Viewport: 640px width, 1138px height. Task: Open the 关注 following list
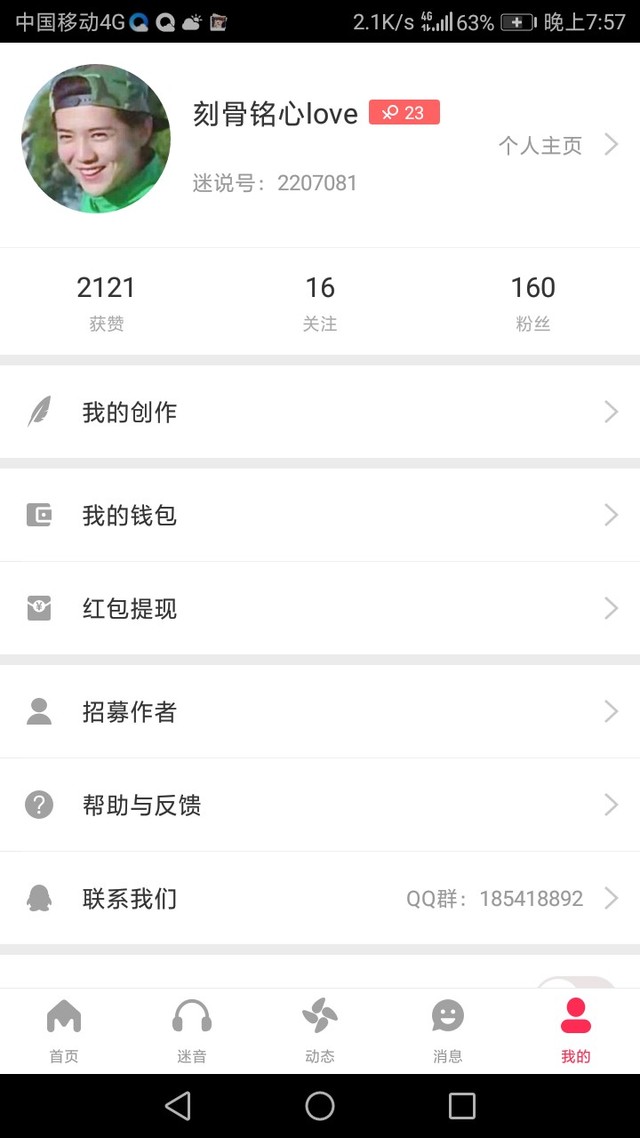click(320, 302)
